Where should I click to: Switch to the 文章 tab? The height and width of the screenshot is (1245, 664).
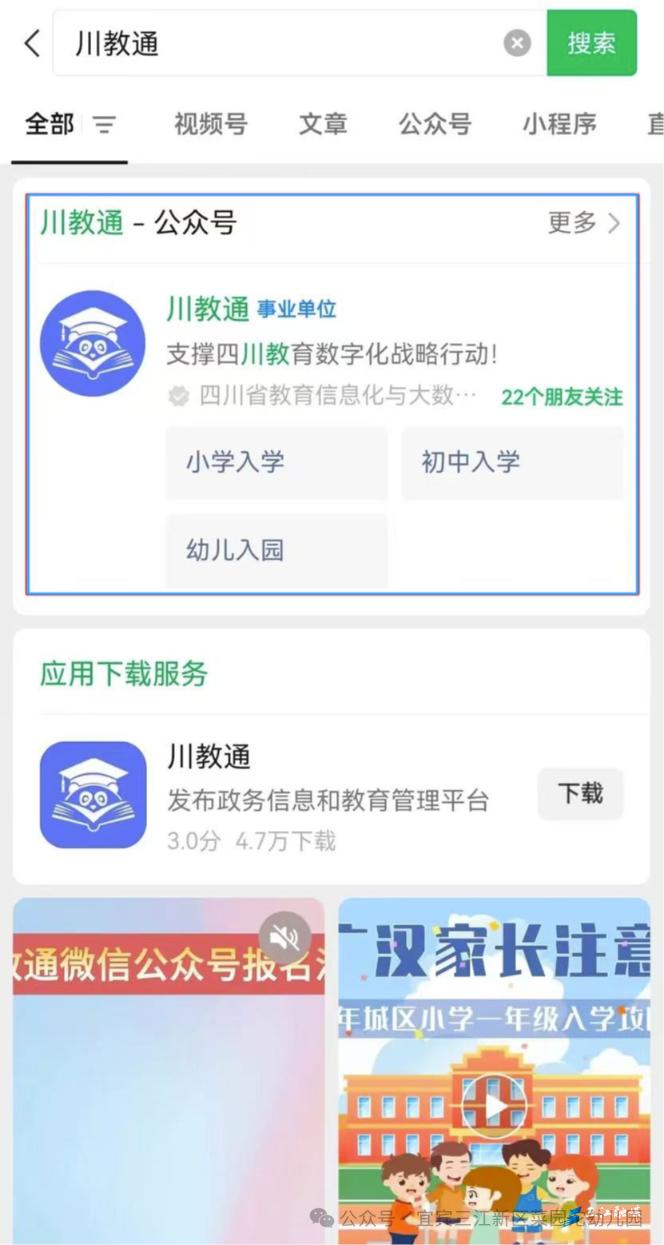pyautogui.click(x=323, y=124)
